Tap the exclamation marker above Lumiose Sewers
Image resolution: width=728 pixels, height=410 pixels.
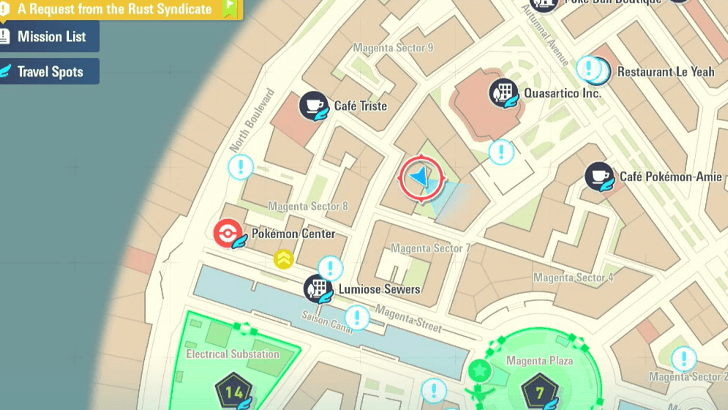pos(330,268)
